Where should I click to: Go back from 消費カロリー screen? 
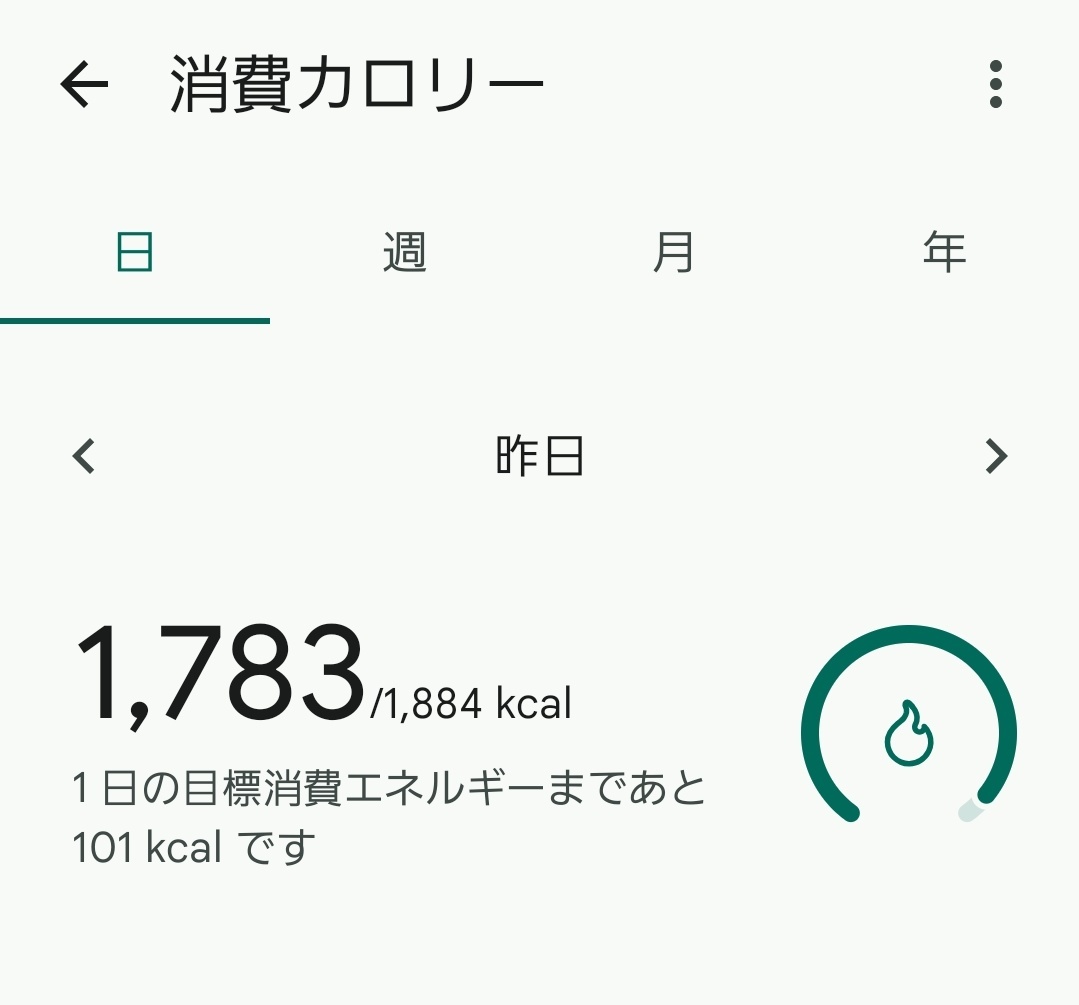click(84, 85)
